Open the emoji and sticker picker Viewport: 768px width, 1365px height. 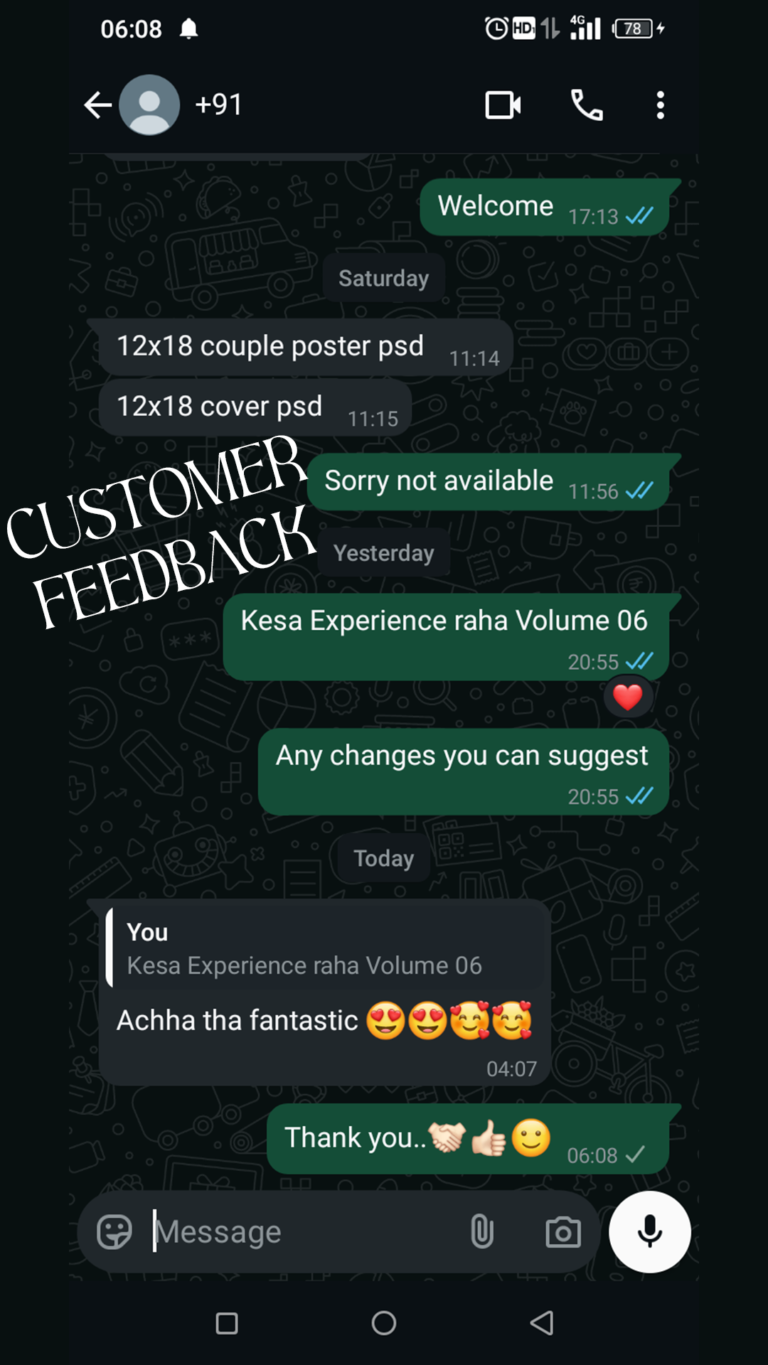pos(114,1232)
